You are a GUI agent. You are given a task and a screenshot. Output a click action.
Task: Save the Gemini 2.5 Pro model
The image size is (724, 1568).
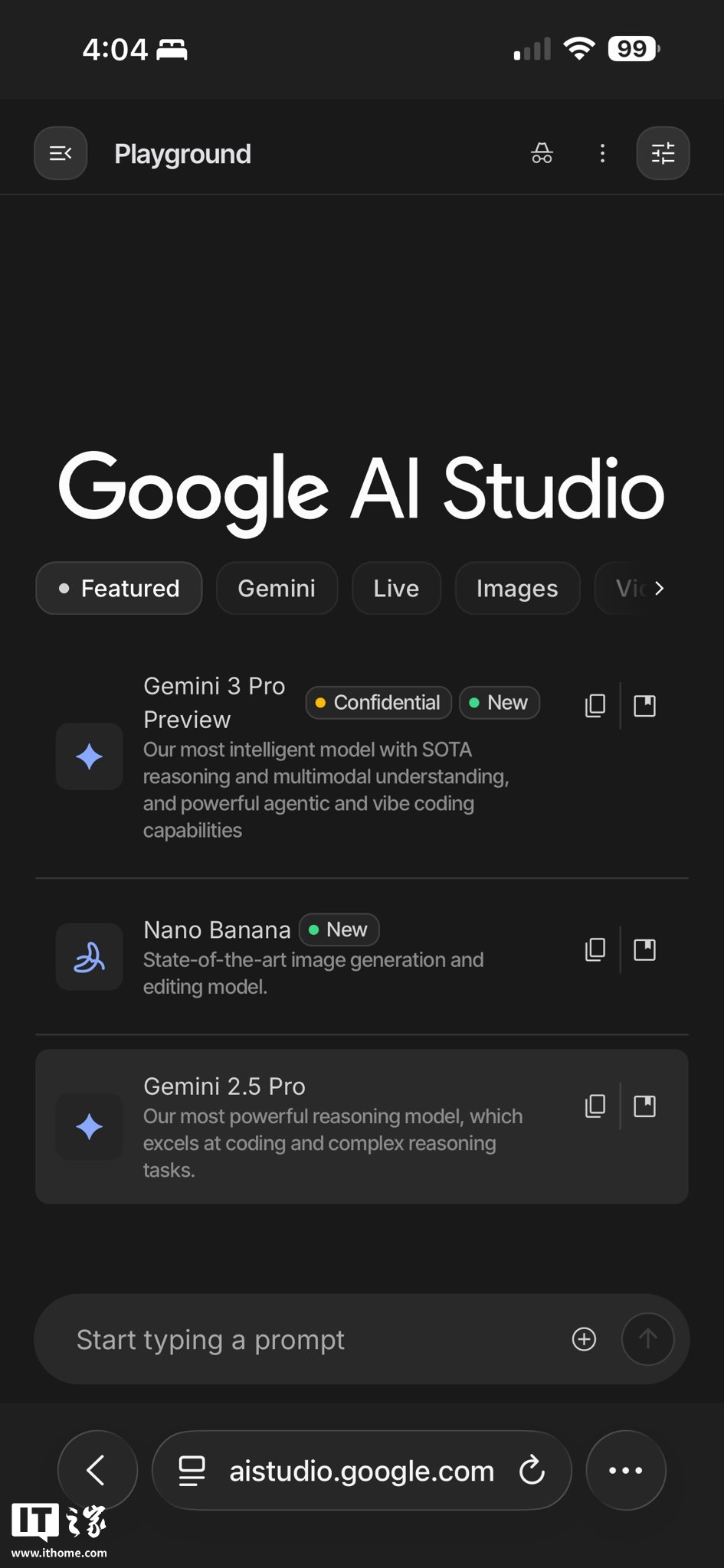point(644,1106)
